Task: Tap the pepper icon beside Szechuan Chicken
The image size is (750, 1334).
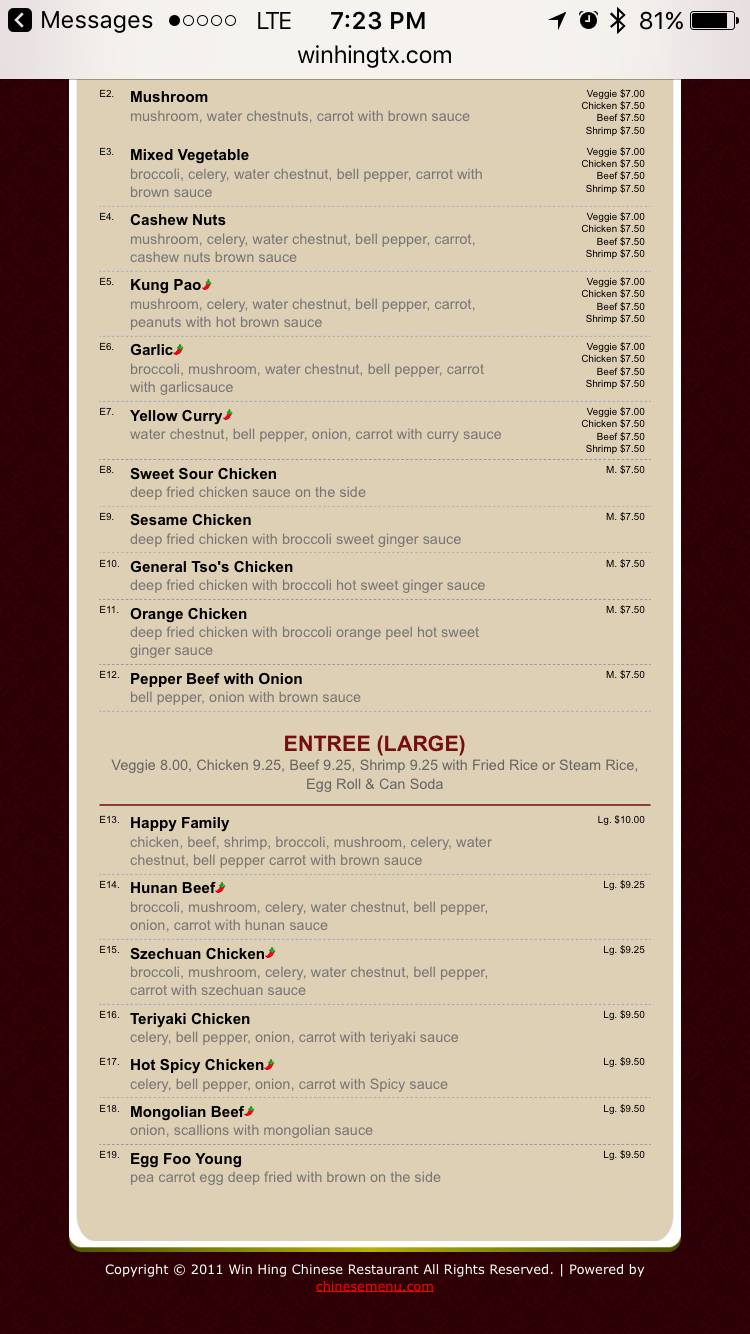Action: pos(271,953)
